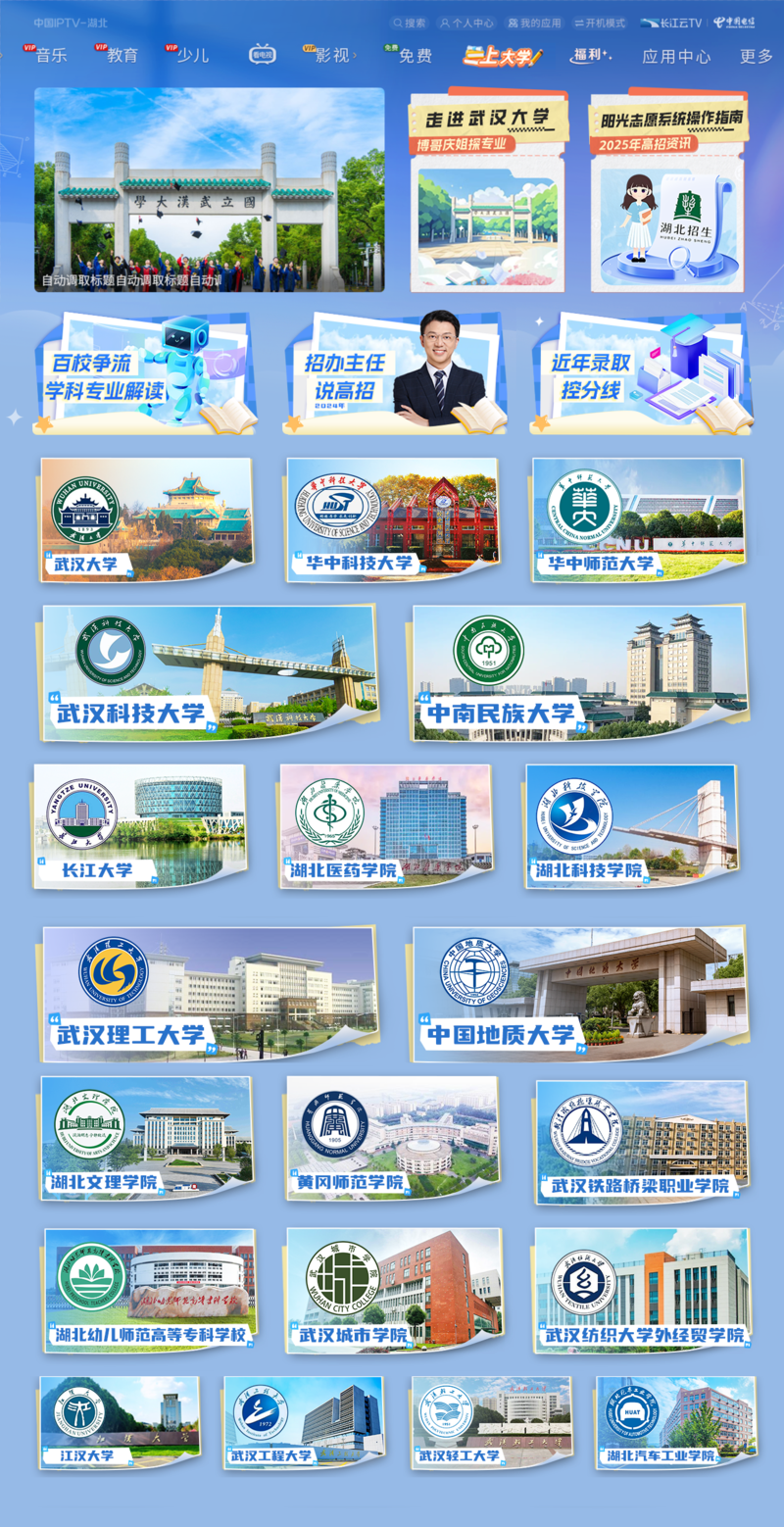This screenshot has width=784, height=1527.
Task: Open the 搜索 search button
Action: tap(410, 23)
